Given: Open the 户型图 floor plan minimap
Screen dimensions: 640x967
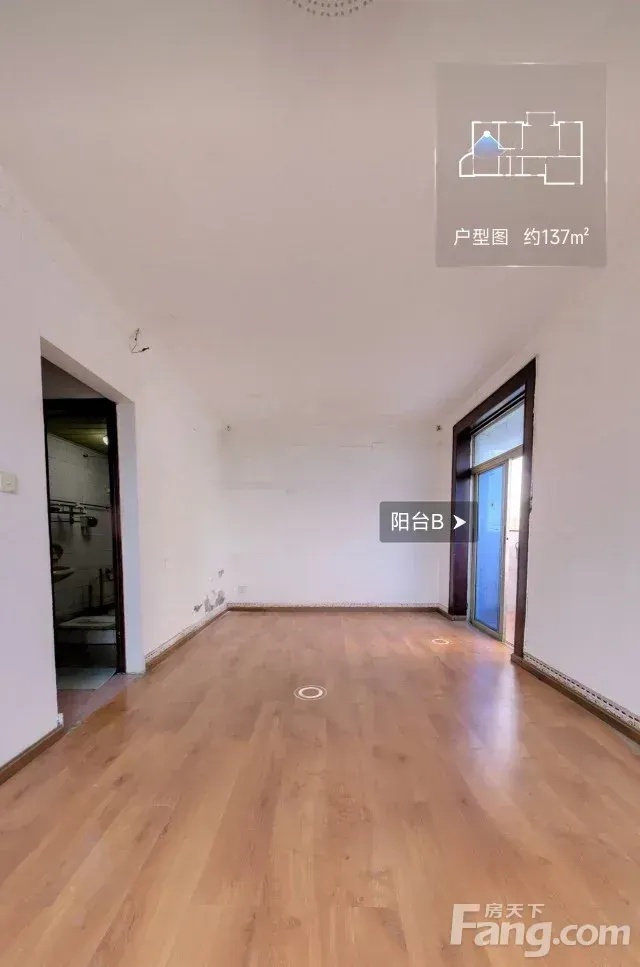Looking at the screenshot, I should point(520,165).
